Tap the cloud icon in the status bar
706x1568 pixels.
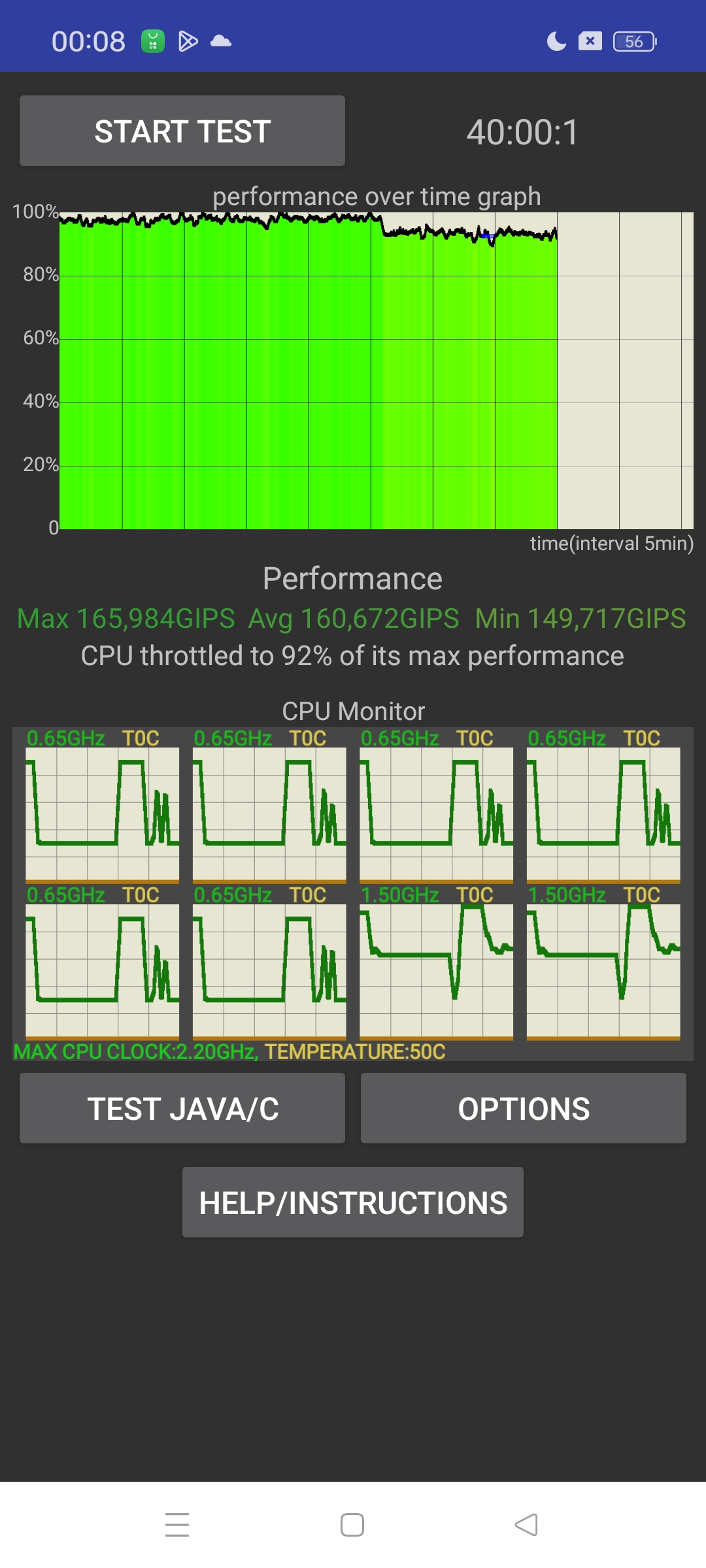click(x=220, y=41)
